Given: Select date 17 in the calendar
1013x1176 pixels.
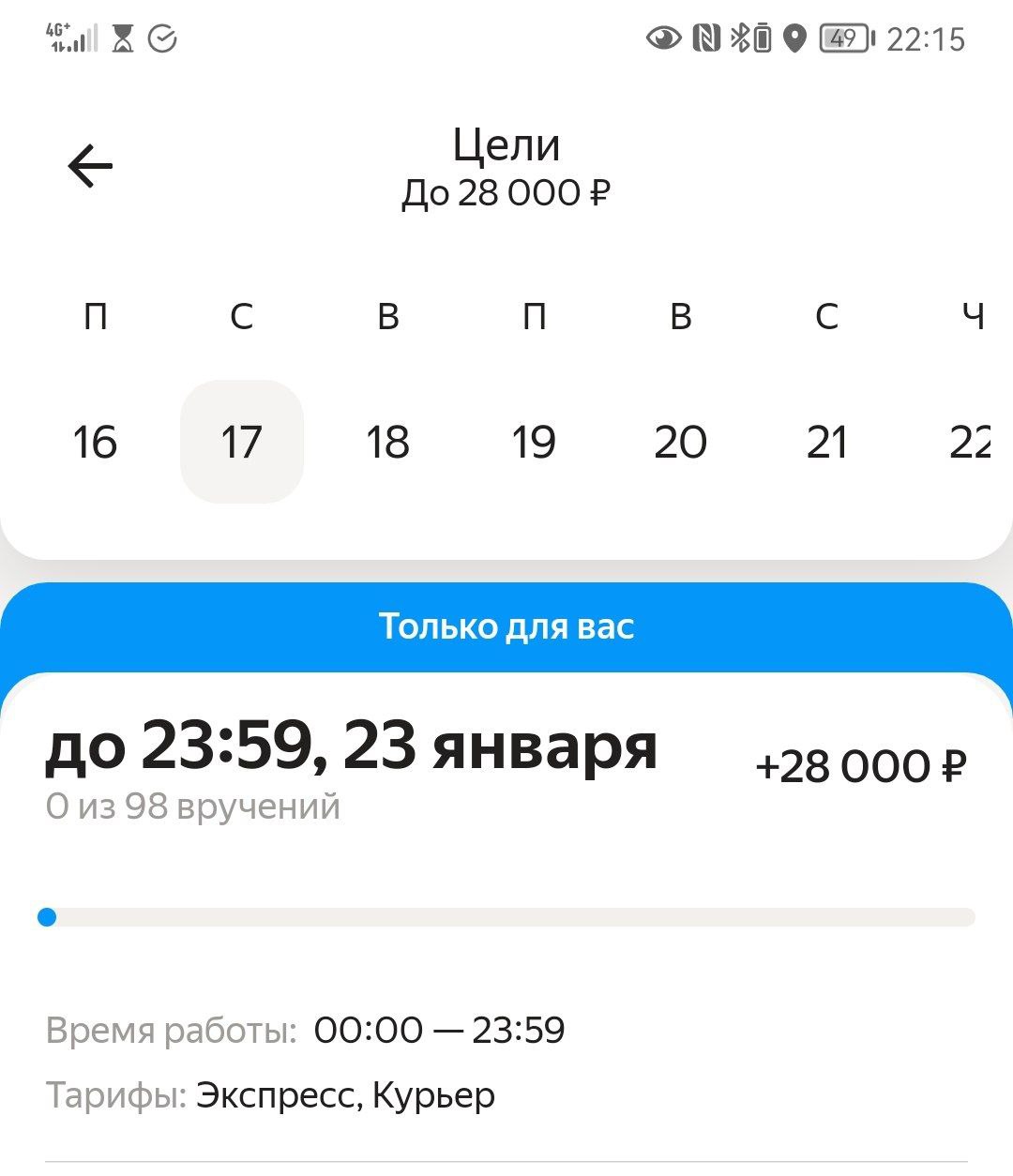Looking at the screenshot, I should point(241,442).
